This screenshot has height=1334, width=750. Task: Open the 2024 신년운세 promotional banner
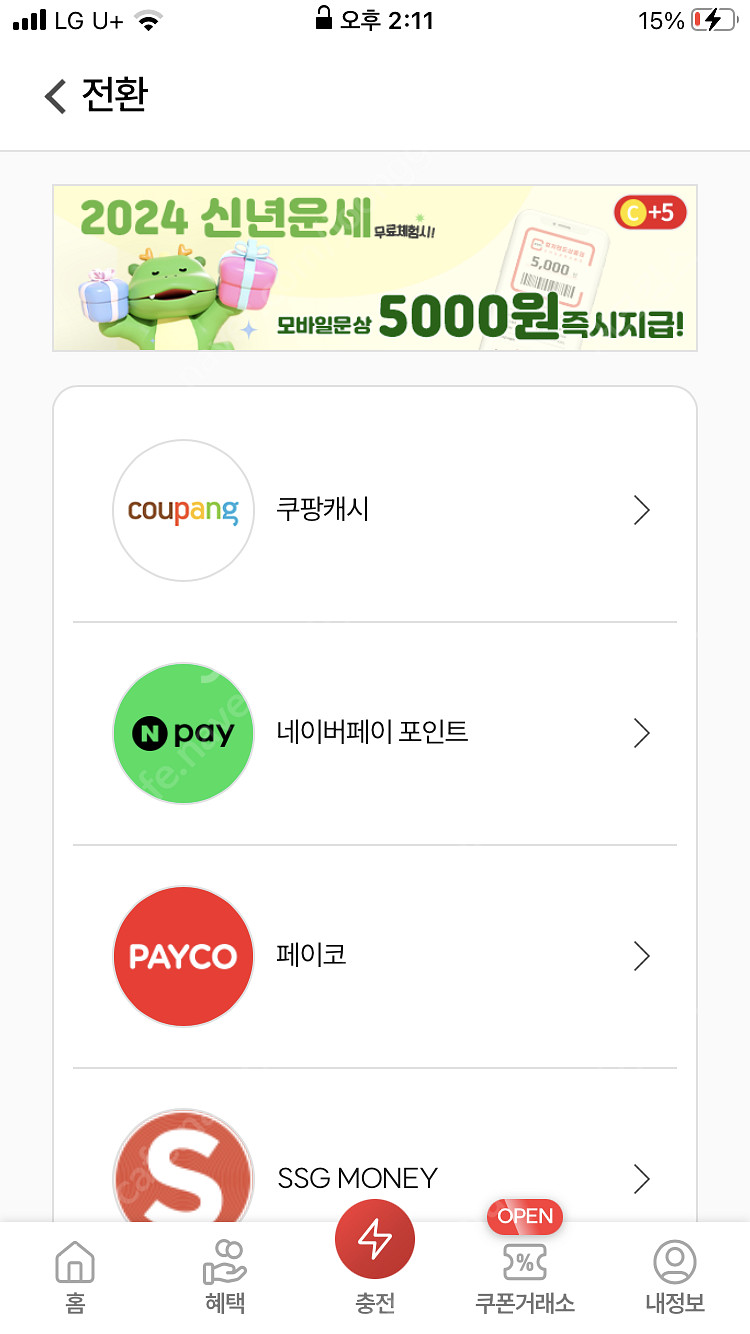click(375, 267)
